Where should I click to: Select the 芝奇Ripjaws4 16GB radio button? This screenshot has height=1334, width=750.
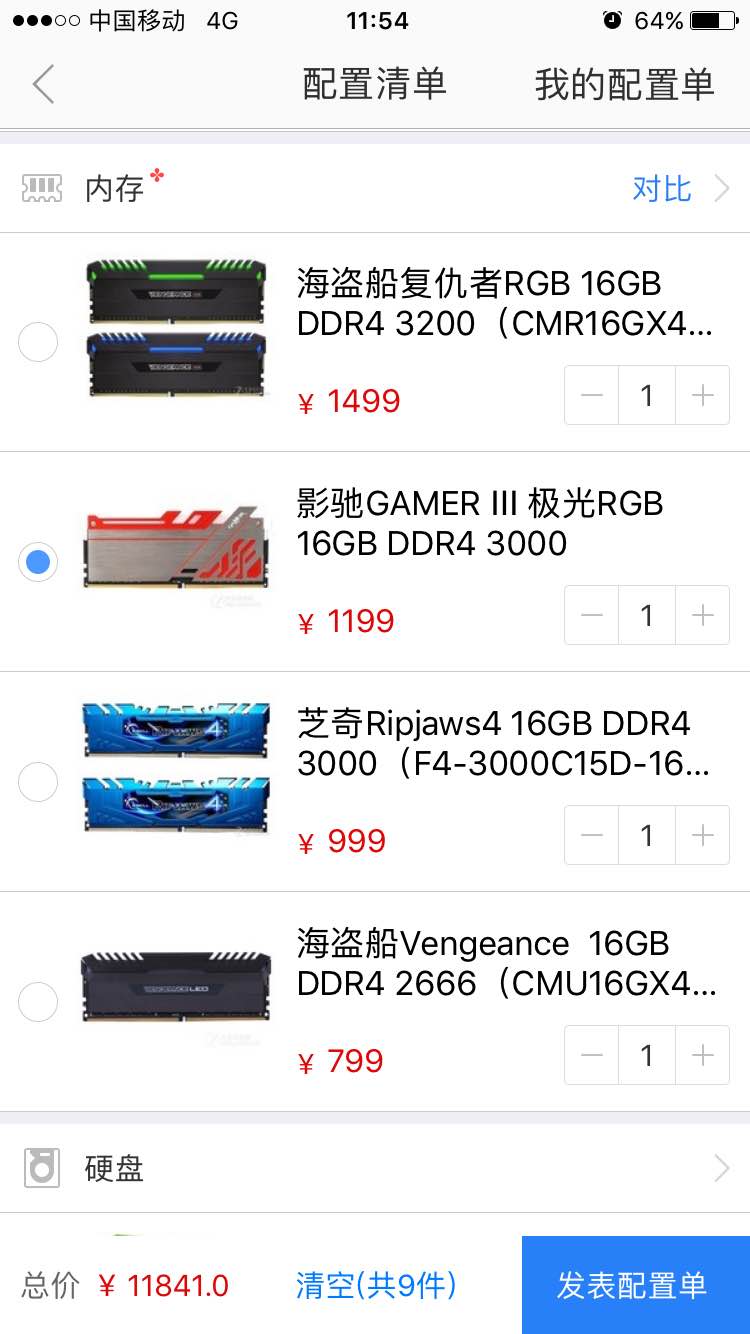click(39, 782)
